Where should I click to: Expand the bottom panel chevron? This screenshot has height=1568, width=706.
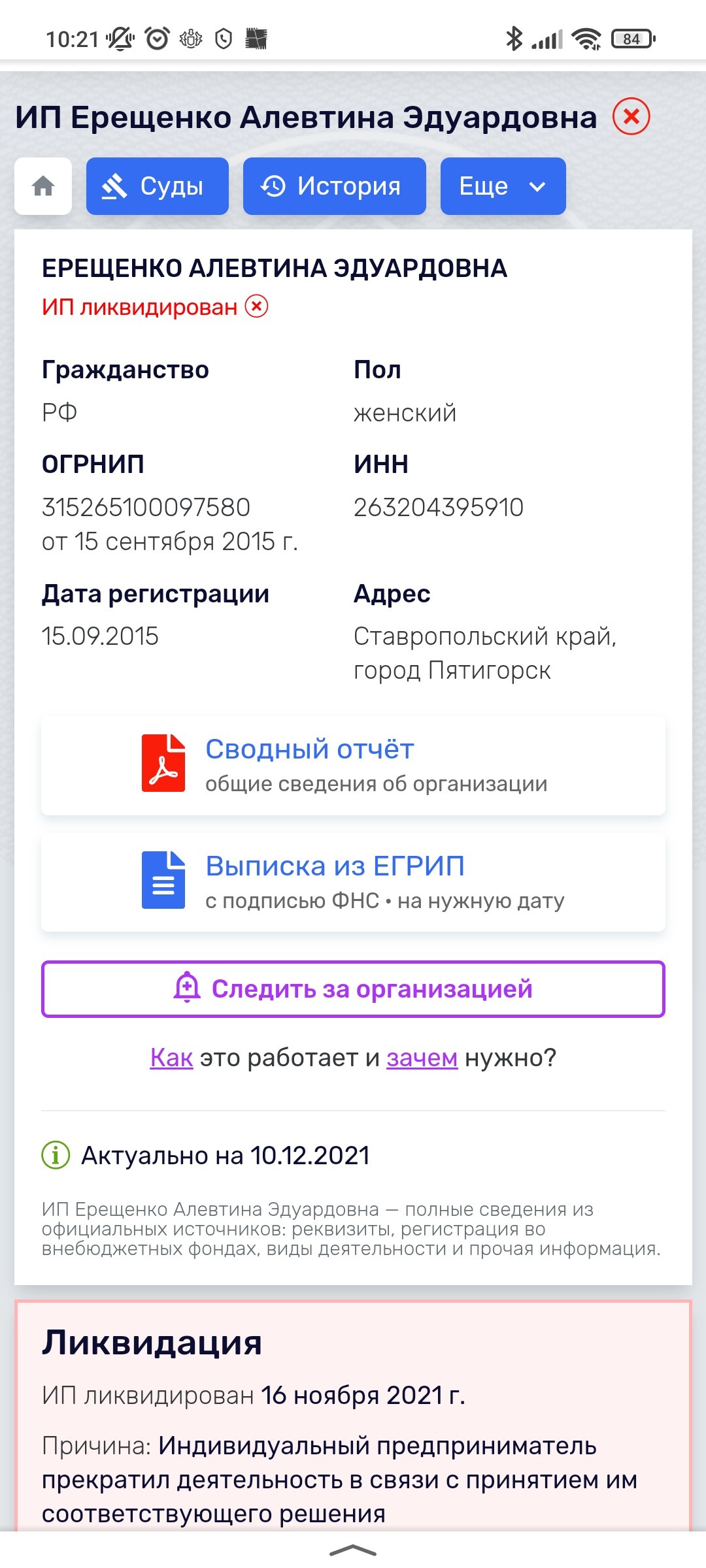[353, 1550]
